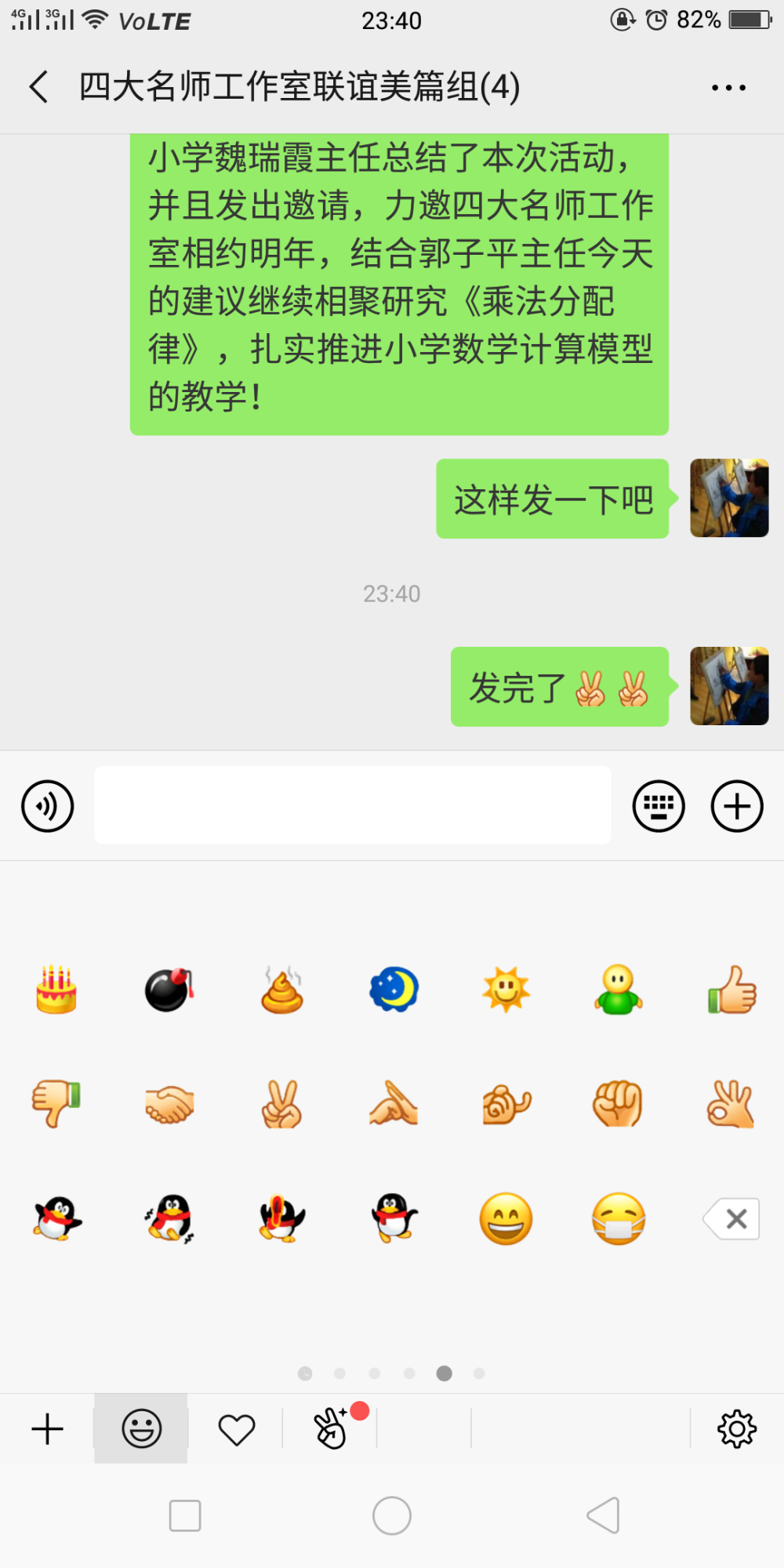Select the smiley emoji tab
Screen dimensions: 784x1568
coord(141,1428)
